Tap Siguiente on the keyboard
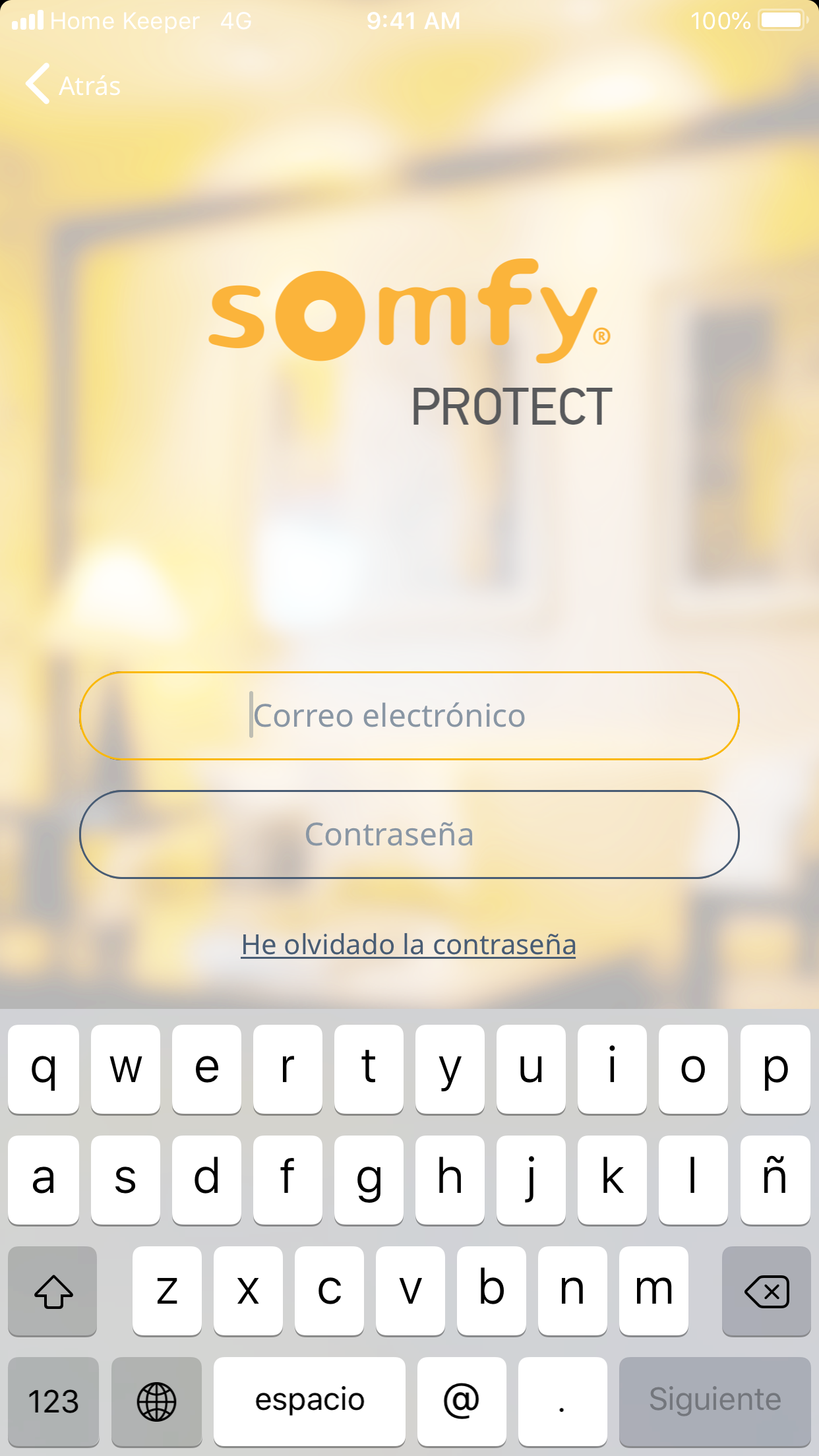The width and height of the screenshot is (819, 1456). pyautogui.click(x=715, y=1400)
